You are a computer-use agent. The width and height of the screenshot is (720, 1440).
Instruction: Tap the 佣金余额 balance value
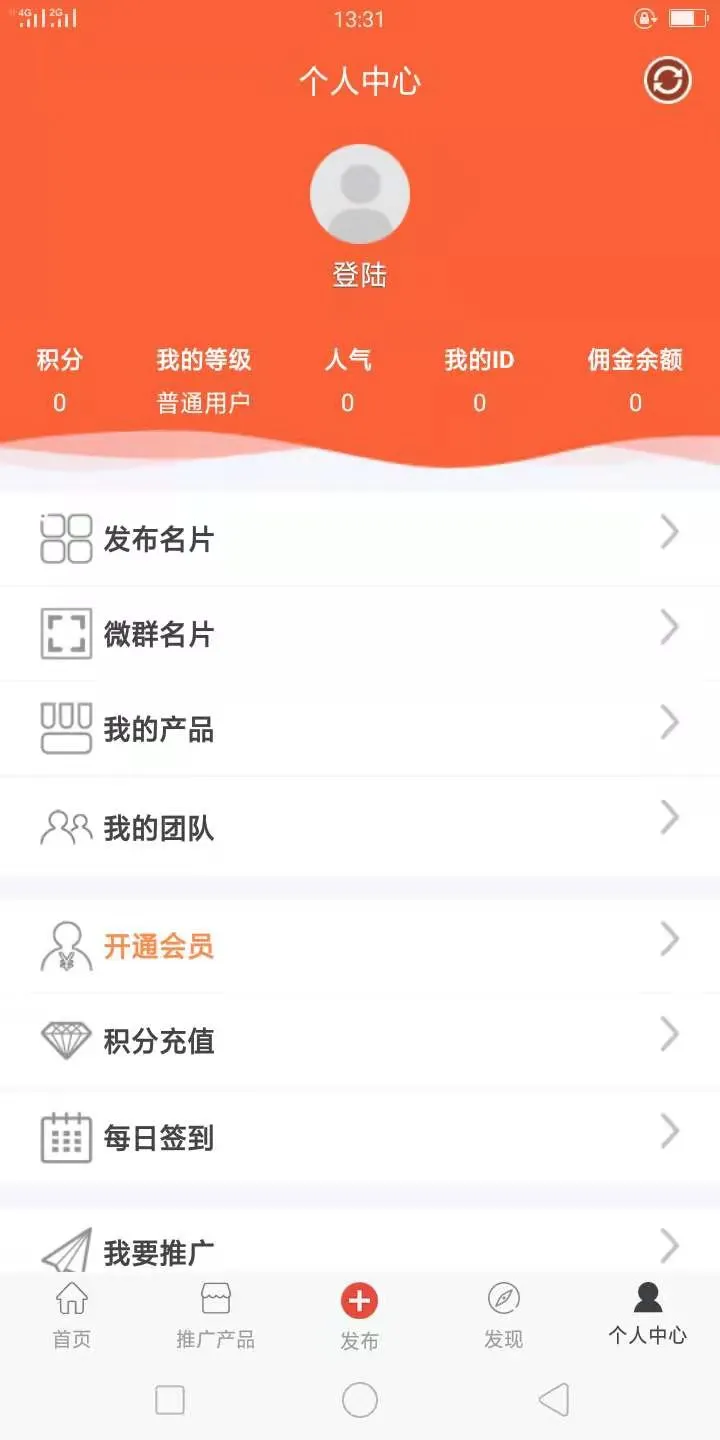tap(634, 403)
